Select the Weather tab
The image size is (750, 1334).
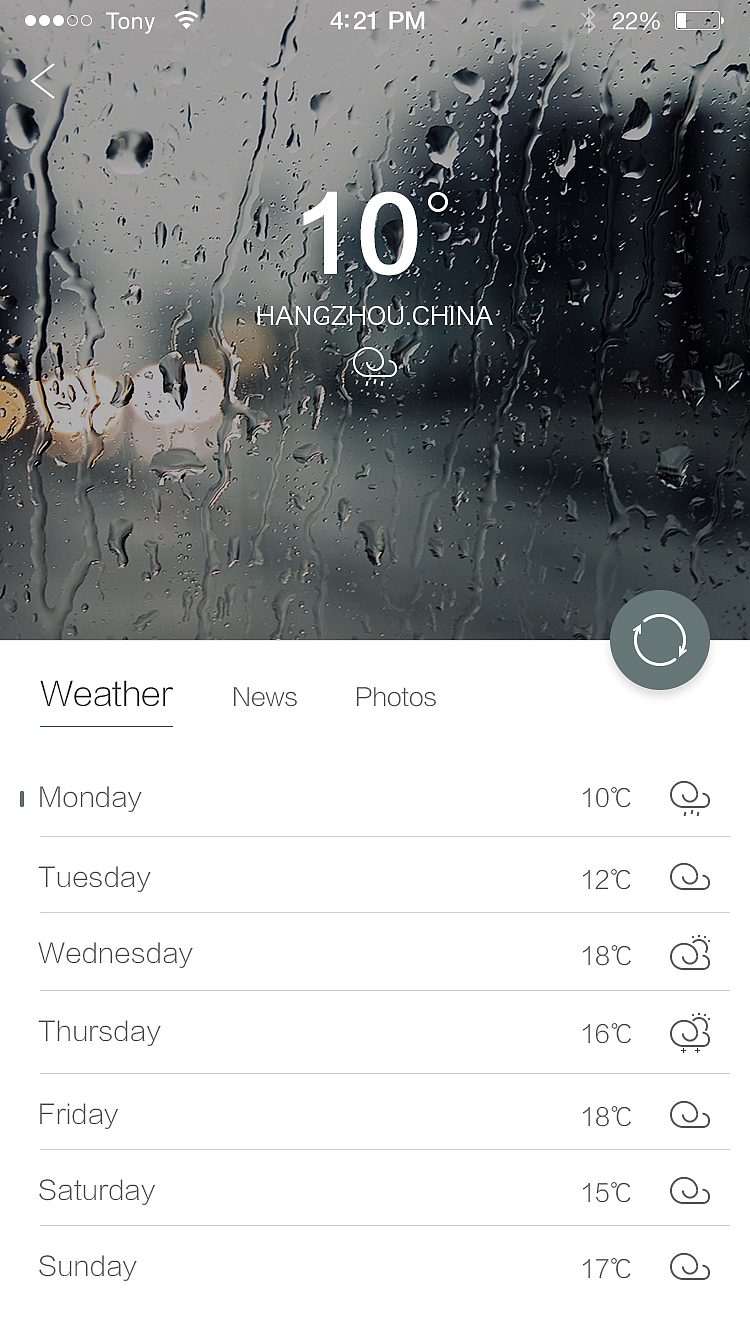(105, 693)
